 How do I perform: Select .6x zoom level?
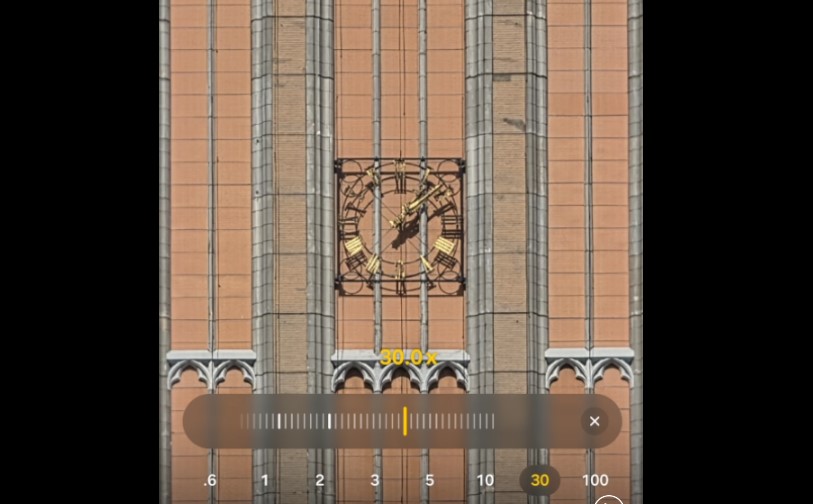coord(210,480)
